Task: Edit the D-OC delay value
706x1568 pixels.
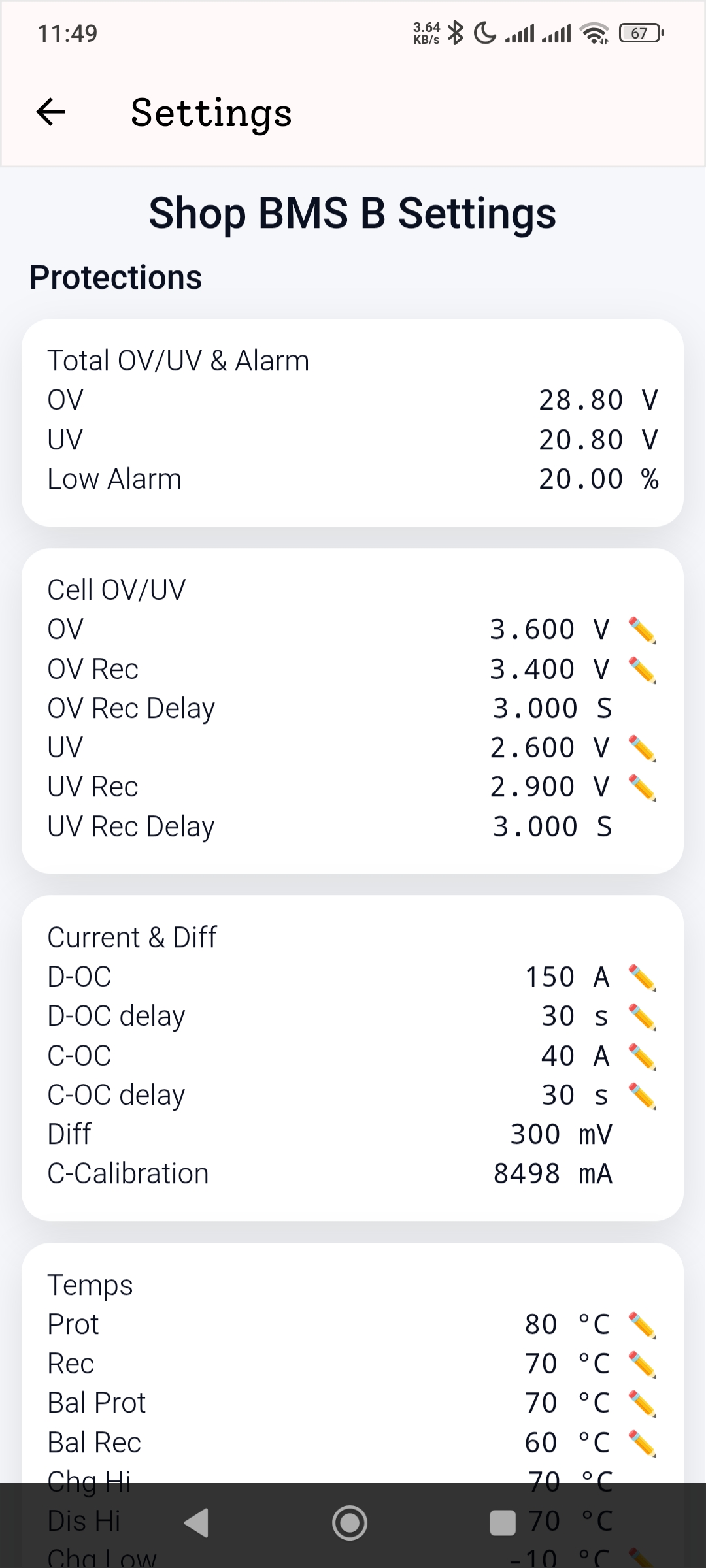Action: click(x=643, y=1016)
